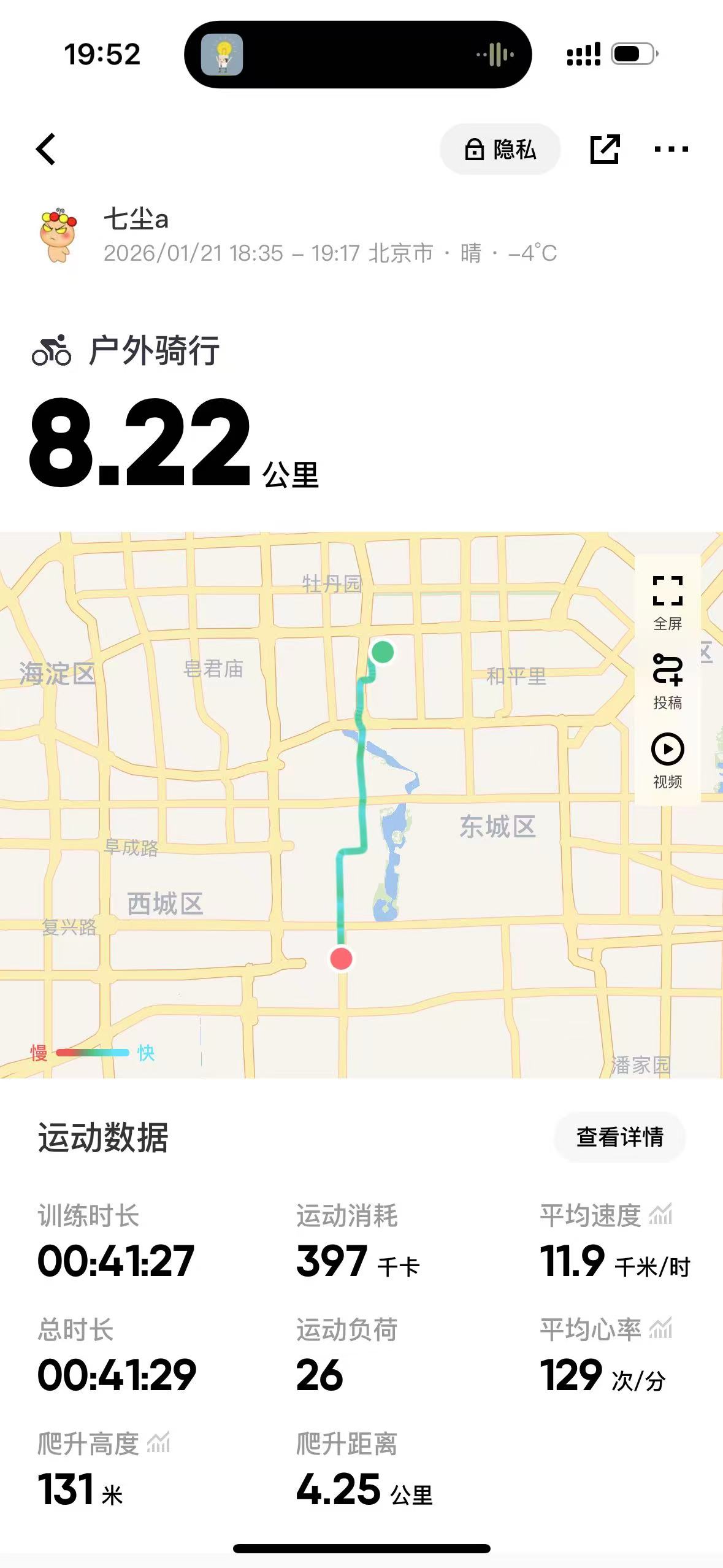This screenshot has width=723, height=1568.
Task: Play the route 视频 animation
Action: click(667, 760)
